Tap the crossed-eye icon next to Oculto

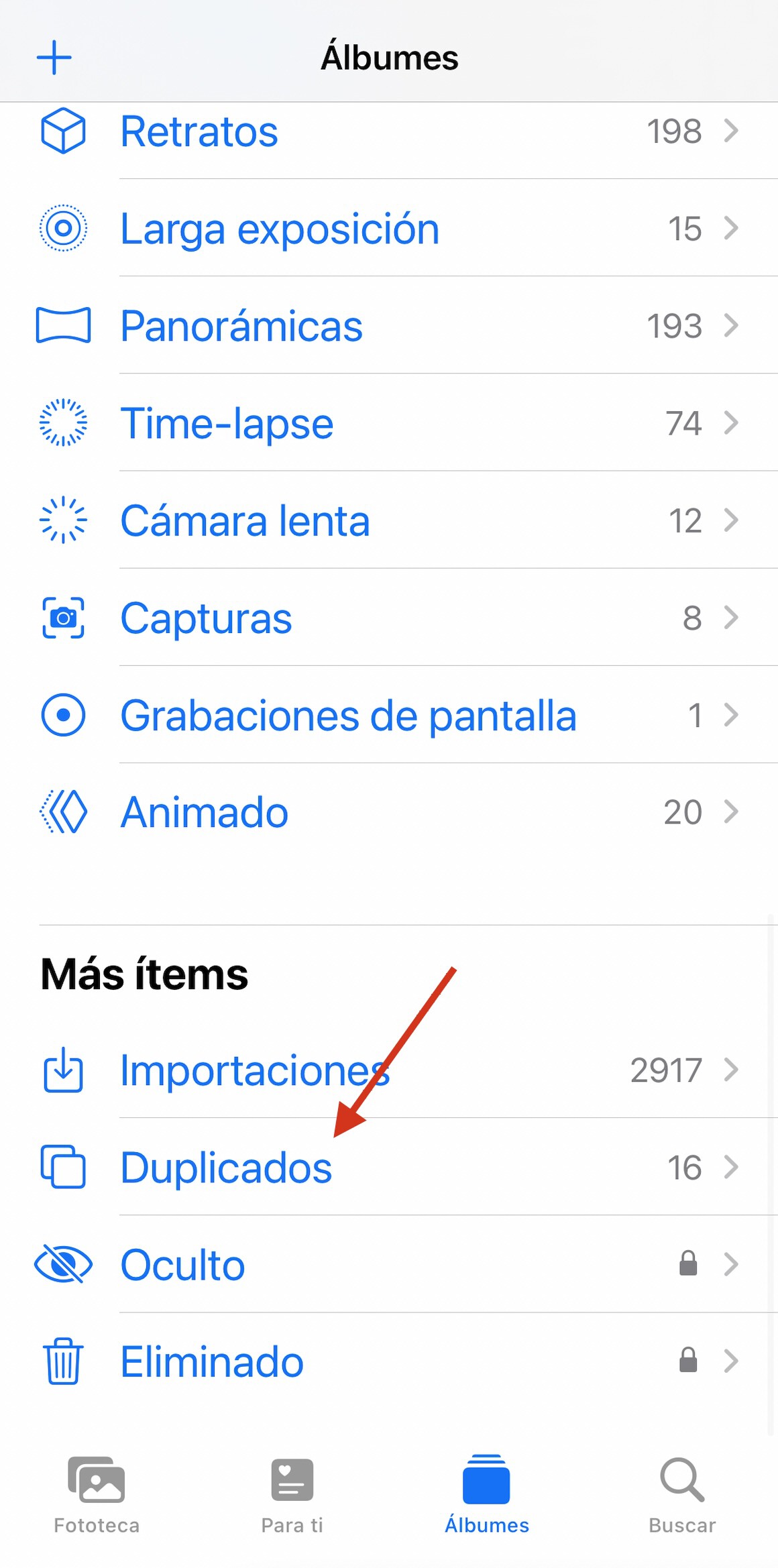(x=63, y=1264)
